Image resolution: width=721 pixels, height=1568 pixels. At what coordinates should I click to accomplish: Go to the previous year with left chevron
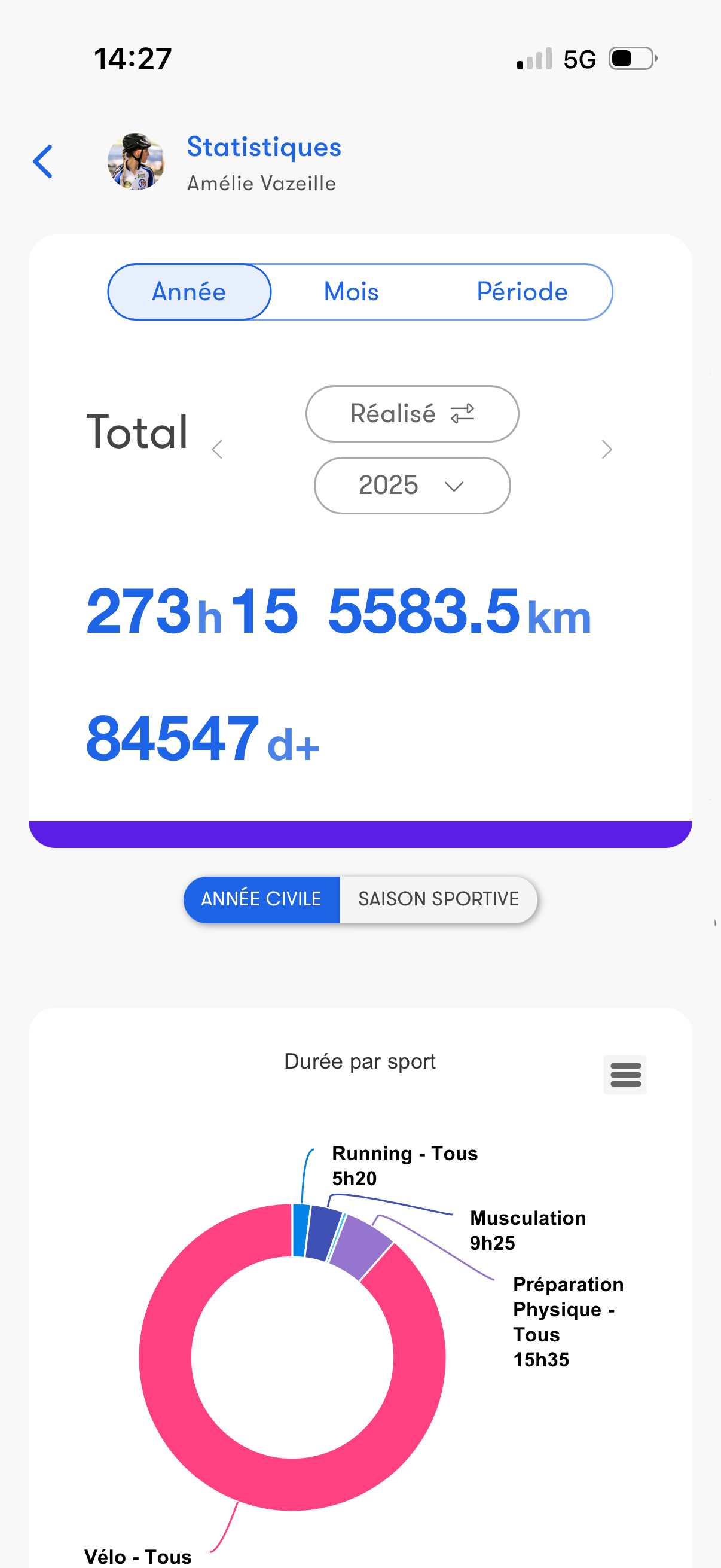point(217,450)
